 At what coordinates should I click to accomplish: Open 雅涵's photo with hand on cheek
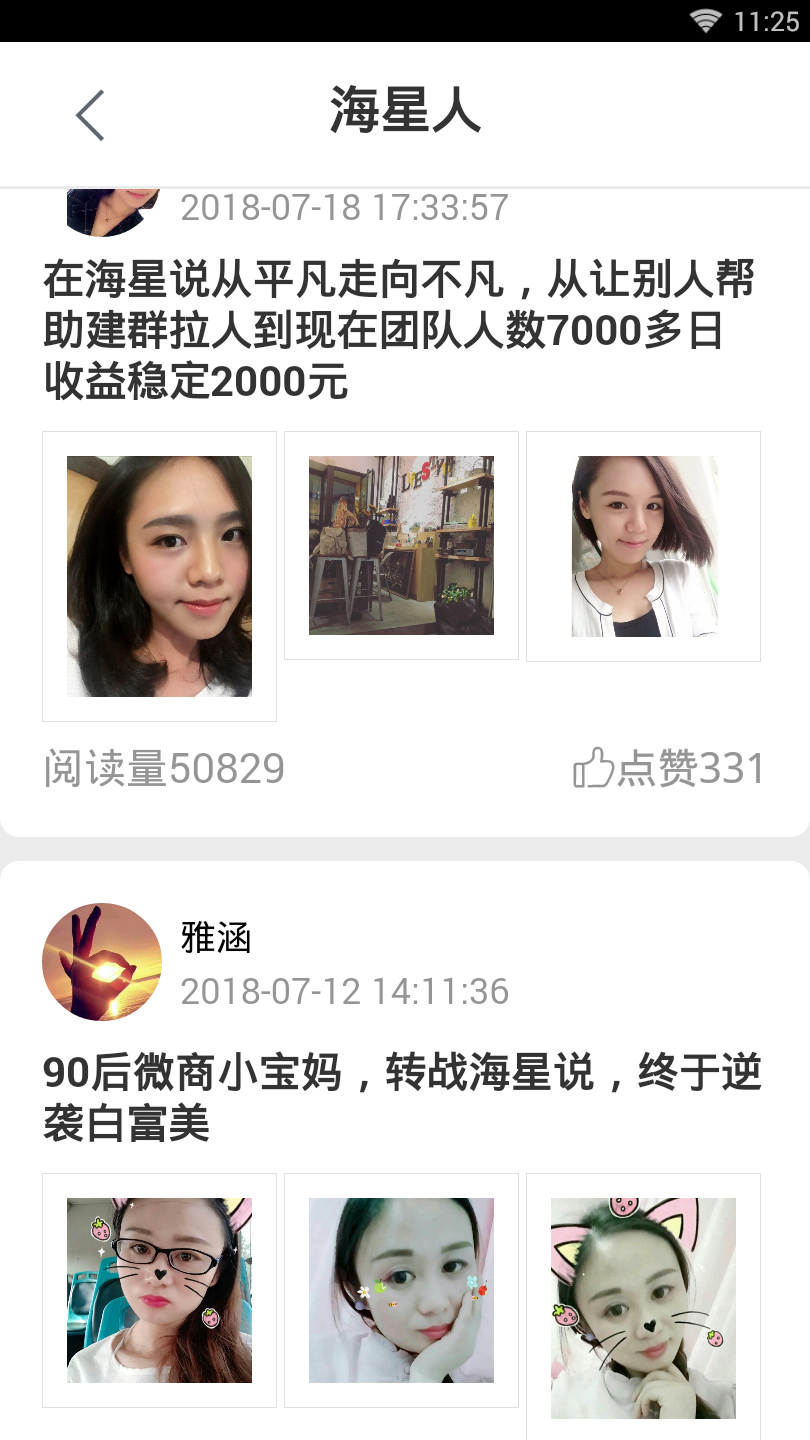tap(401, 1290)
